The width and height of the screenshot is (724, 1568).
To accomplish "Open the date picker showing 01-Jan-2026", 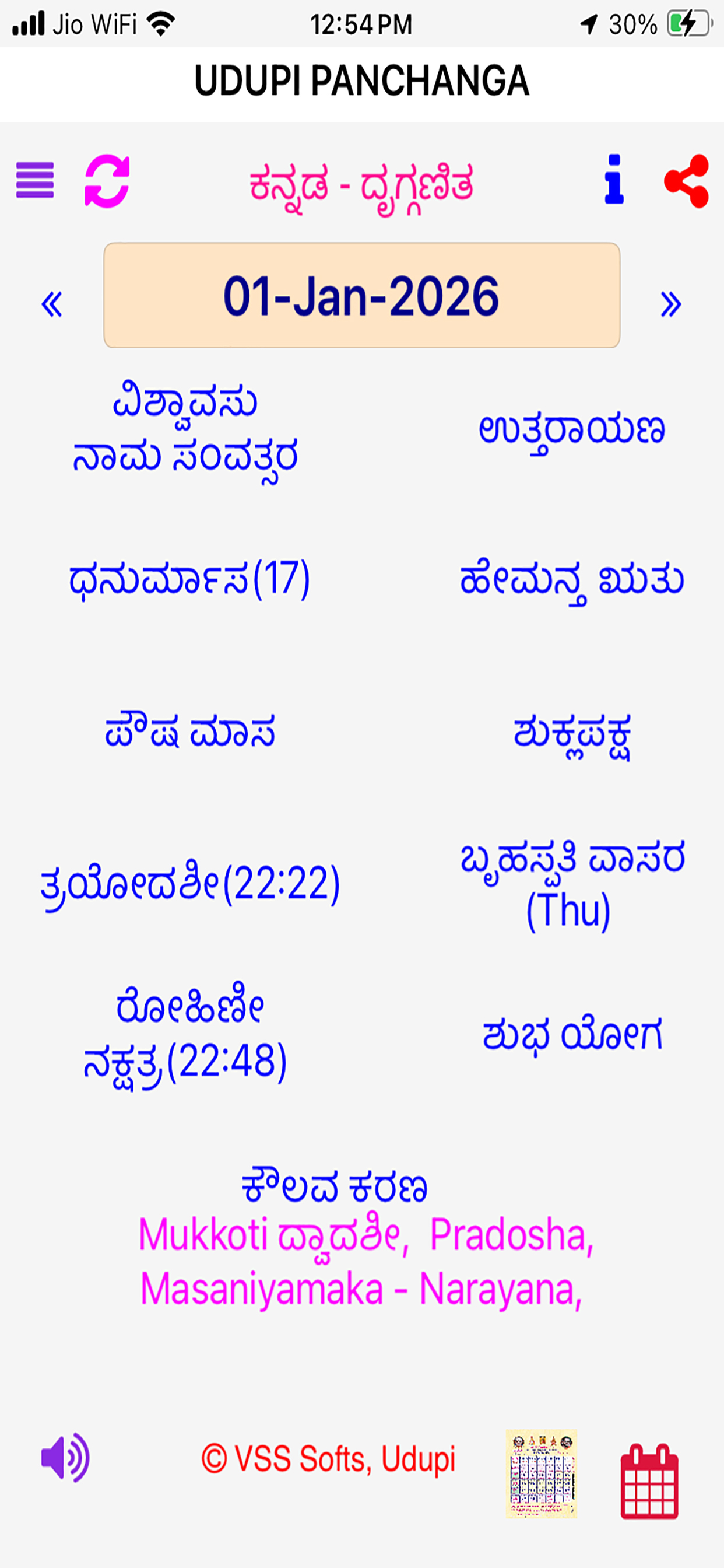I will point(361,296).
